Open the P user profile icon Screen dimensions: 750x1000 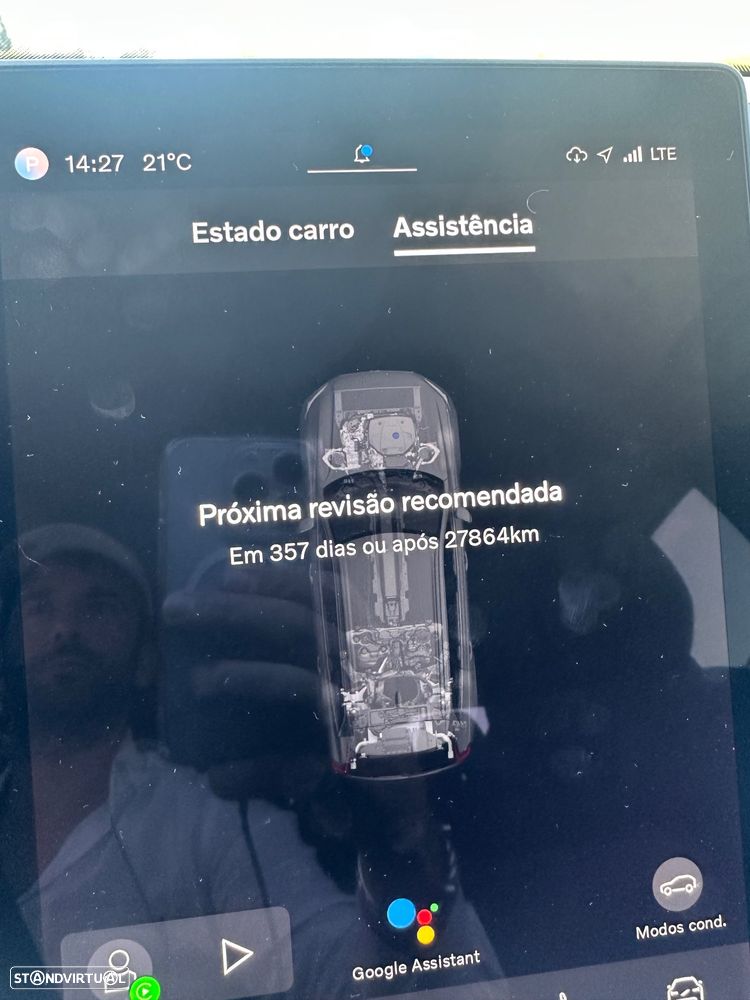tap(31, 163)
